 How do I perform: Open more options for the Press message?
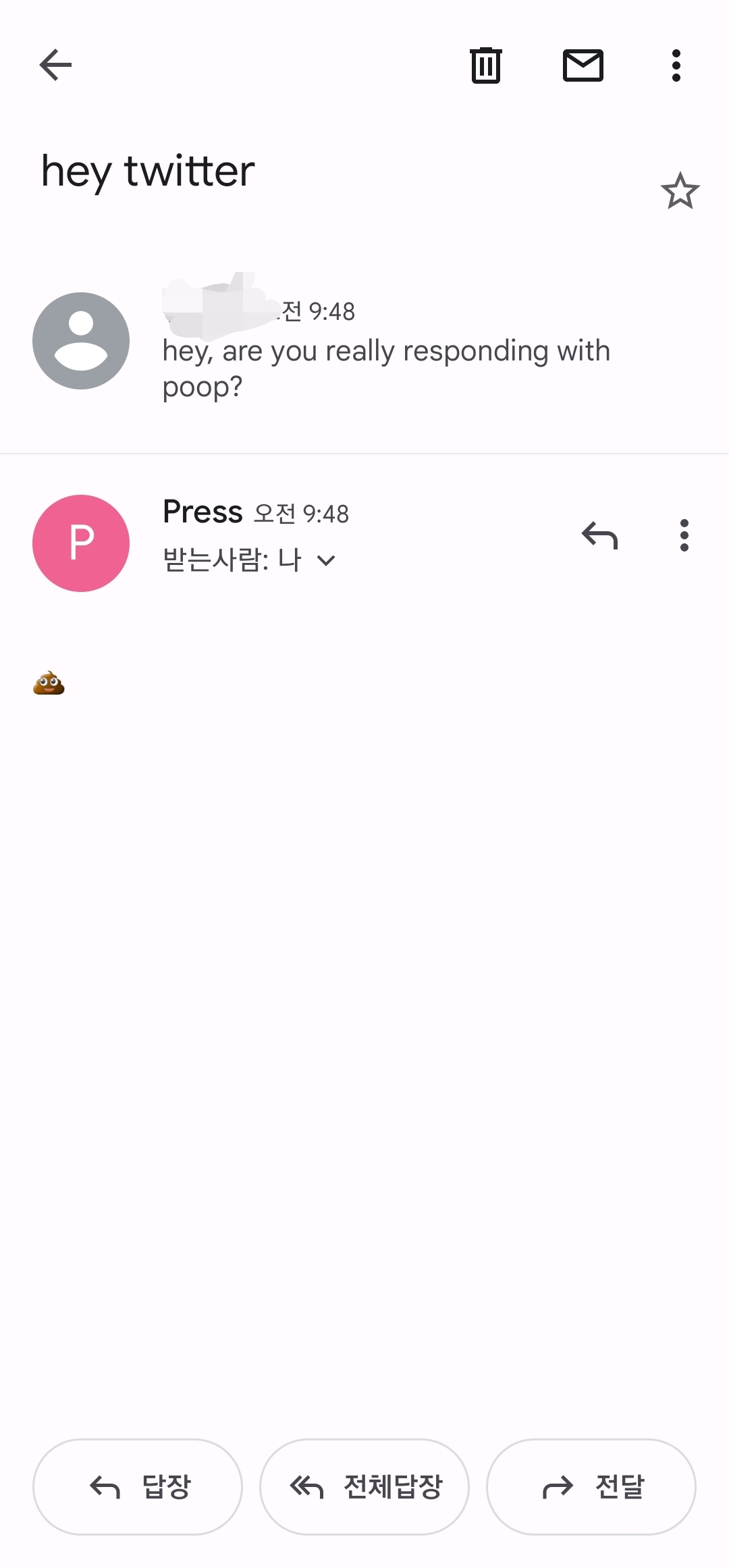[x=684, y=536]
